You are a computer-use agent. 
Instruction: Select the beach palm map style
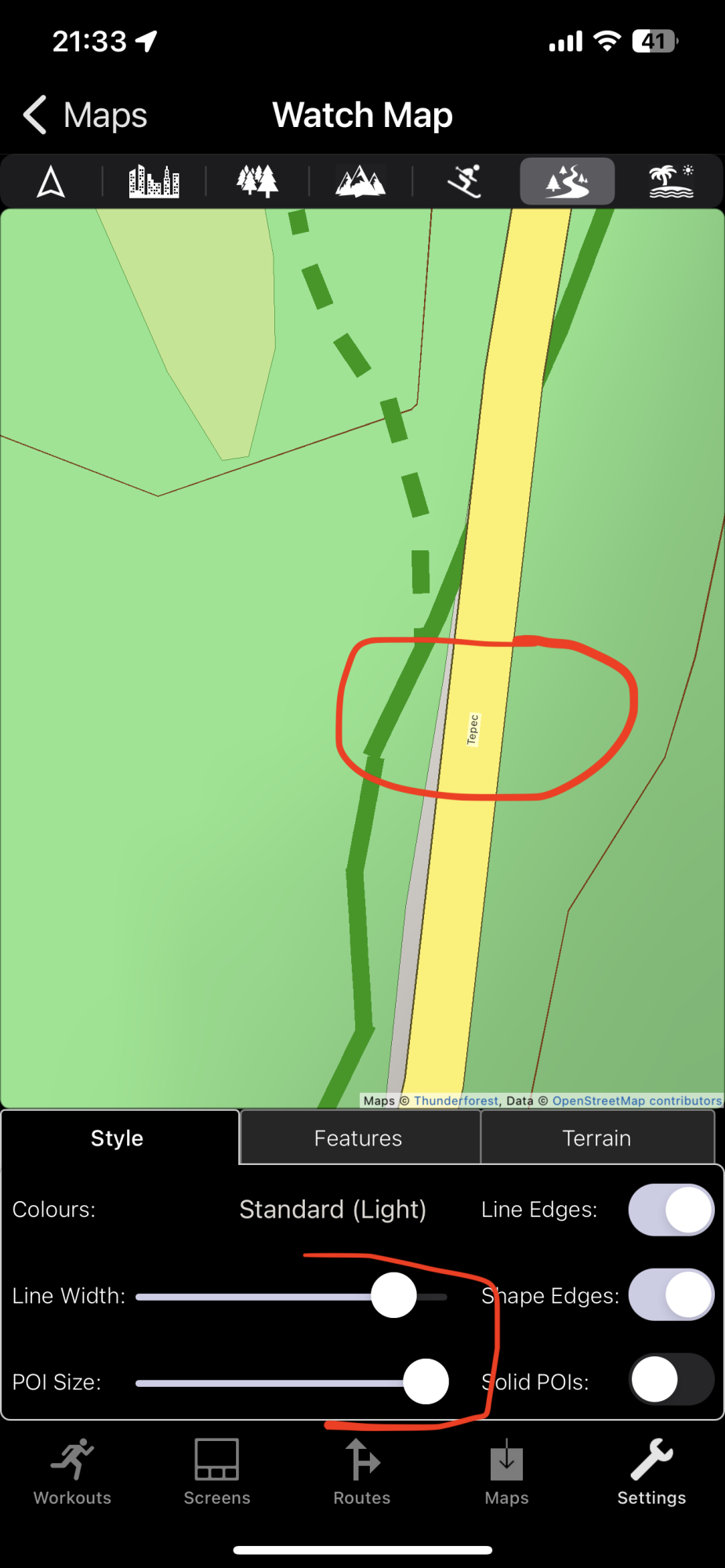click(670, 182)
